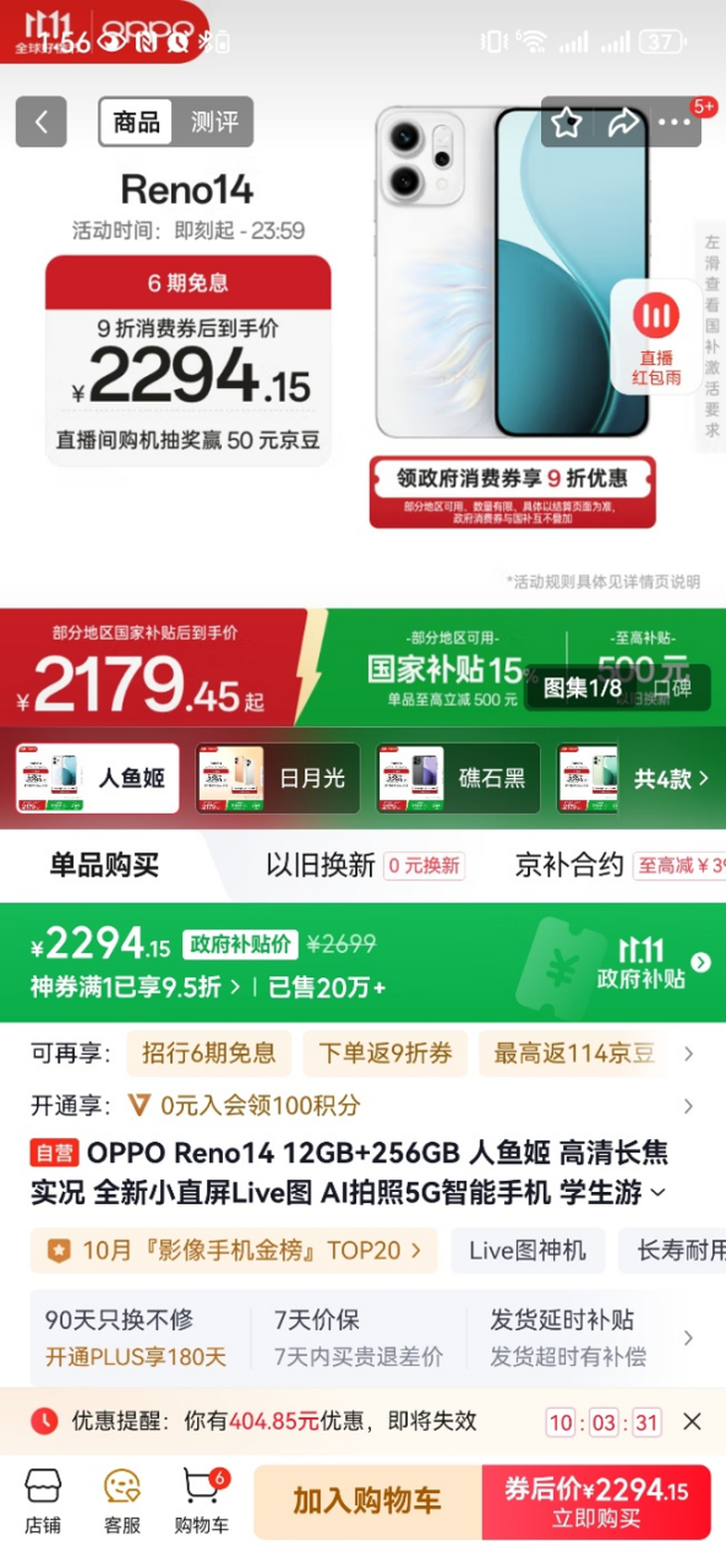Switch to the 测评 tab

pyautogui.click(x=214, y=122)
